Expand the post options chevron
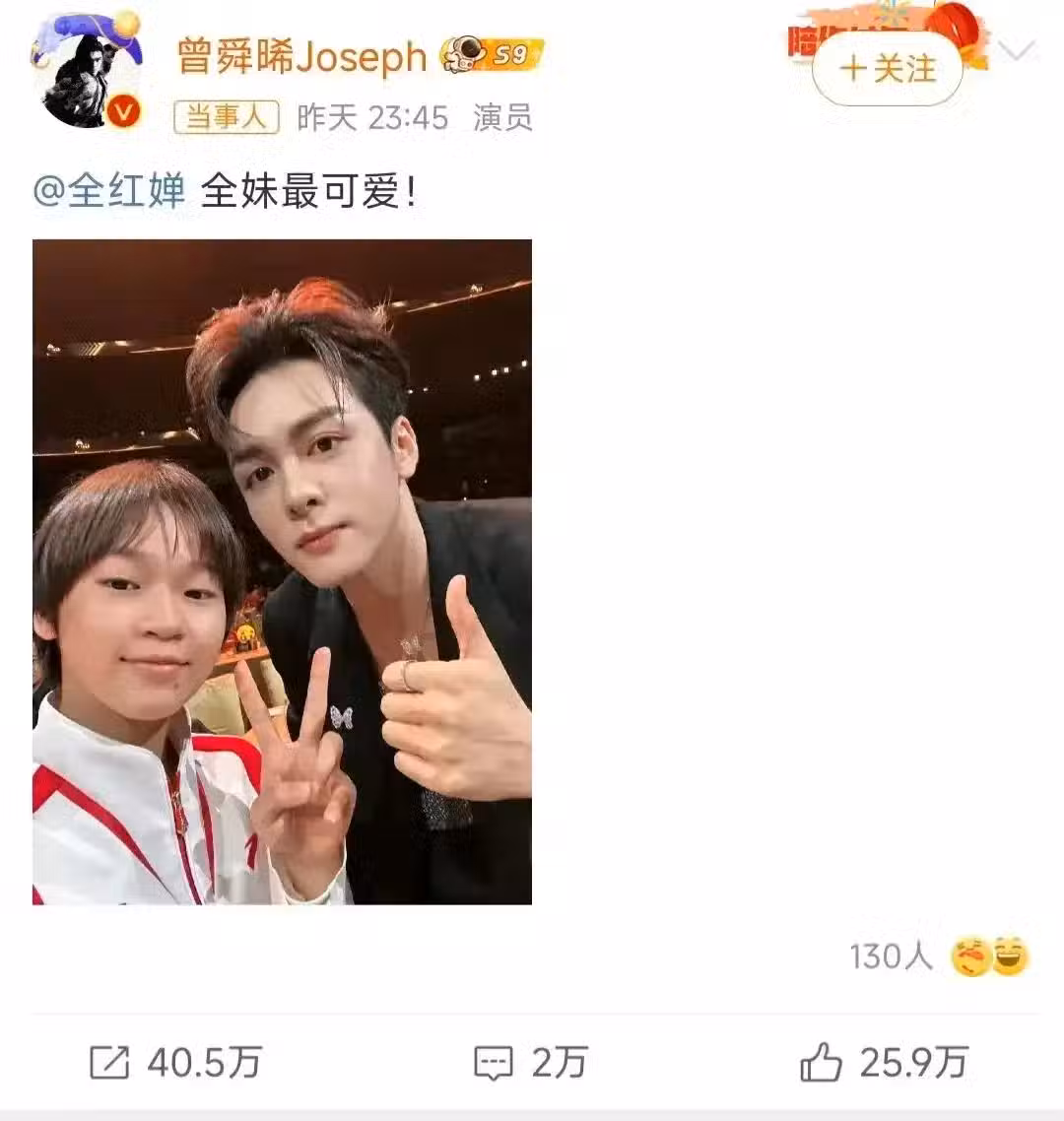This screenshot has width=1064, height=1121. click(1018, 51)
